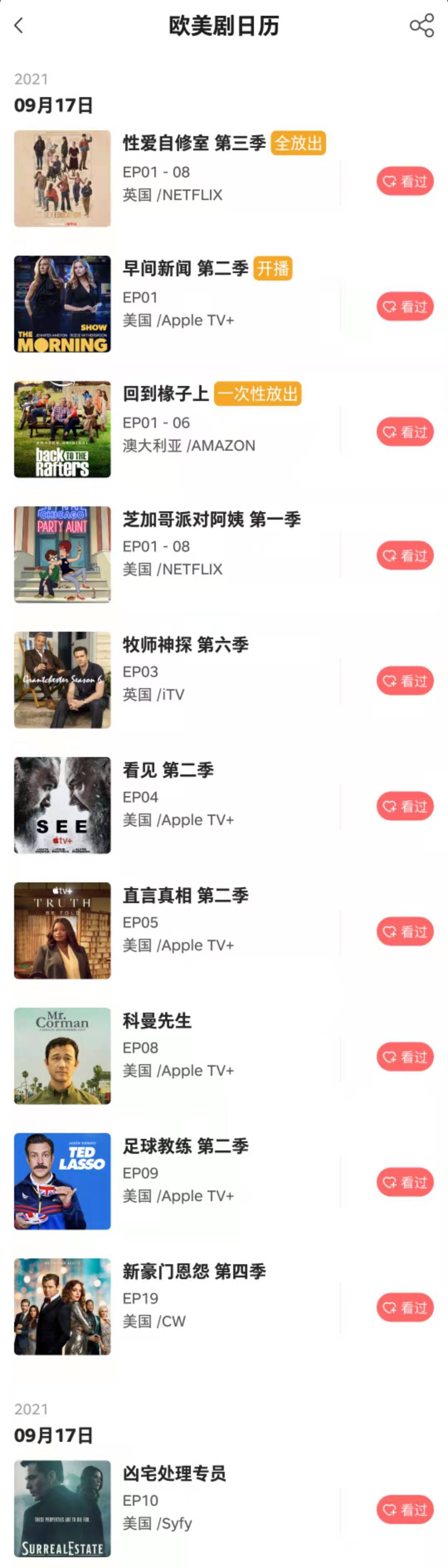Mark 早间新闻 第二季 as 看过

(405, 306)
